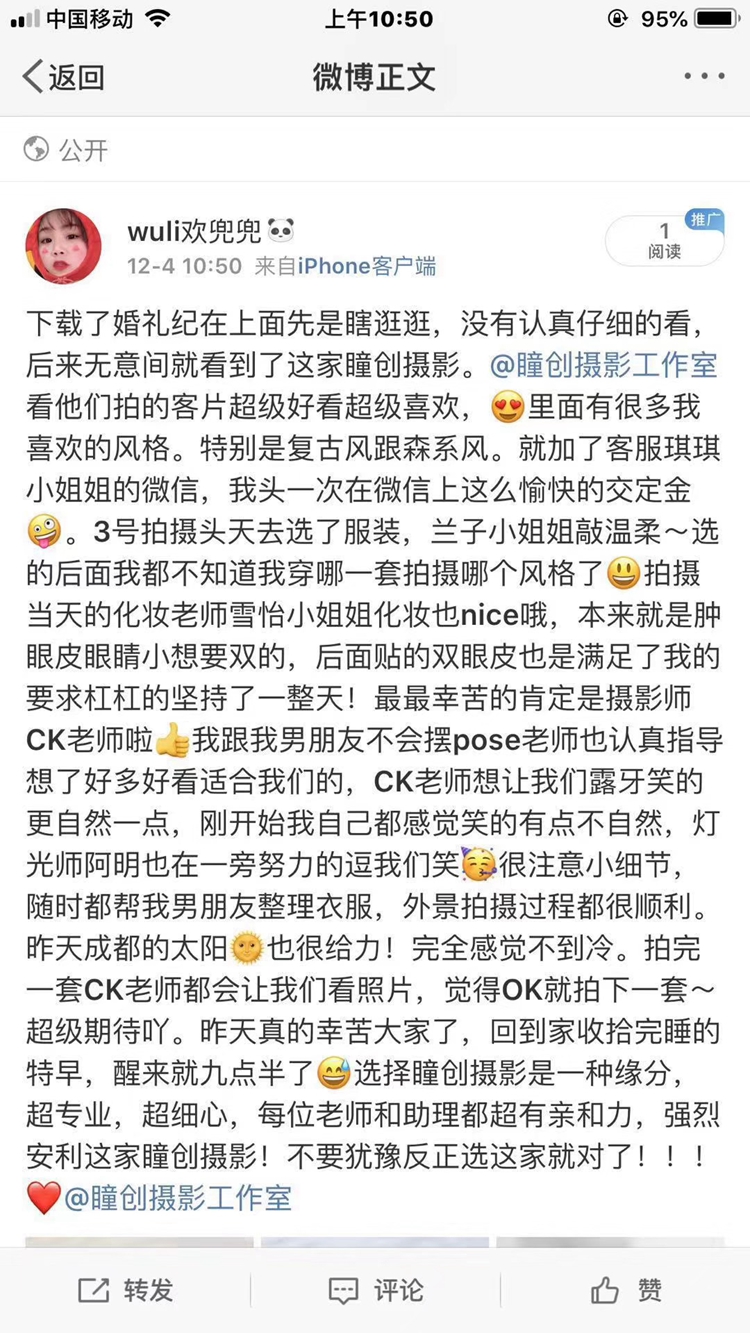Repost this weibo with 转发

pos(125,1290)
